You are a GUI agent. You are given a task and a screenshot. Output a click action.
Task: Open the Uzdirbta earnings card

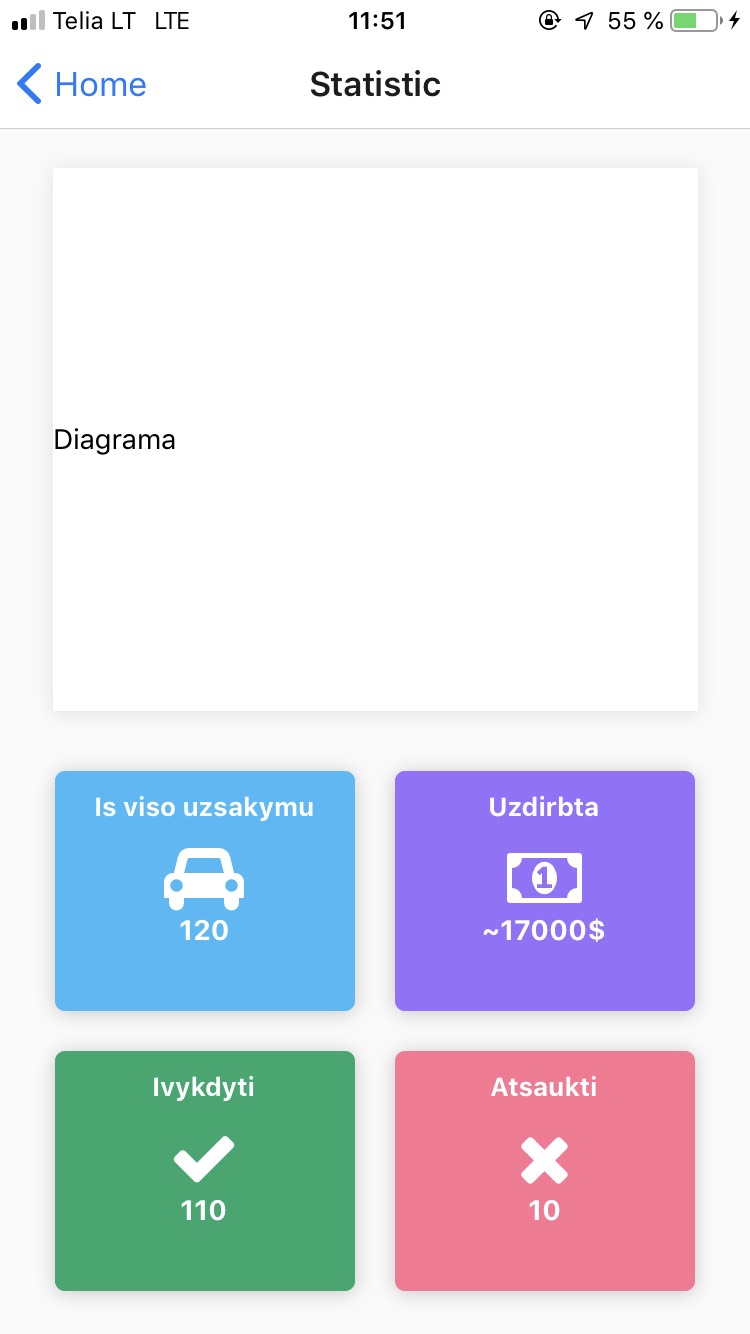[544, 890]
